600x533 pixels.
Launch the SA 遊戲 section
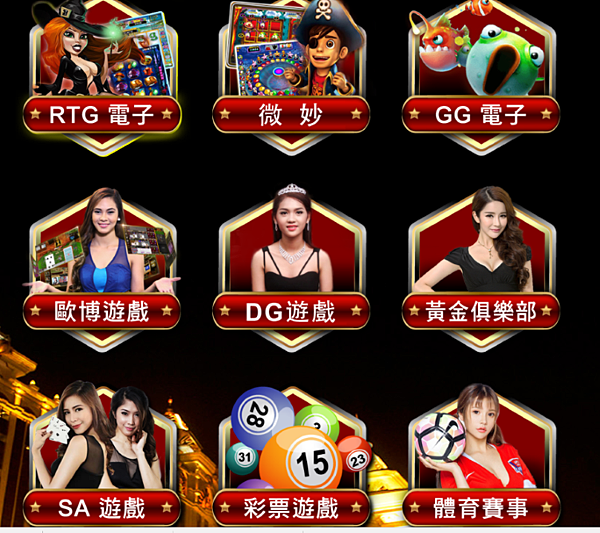[102, 507]
